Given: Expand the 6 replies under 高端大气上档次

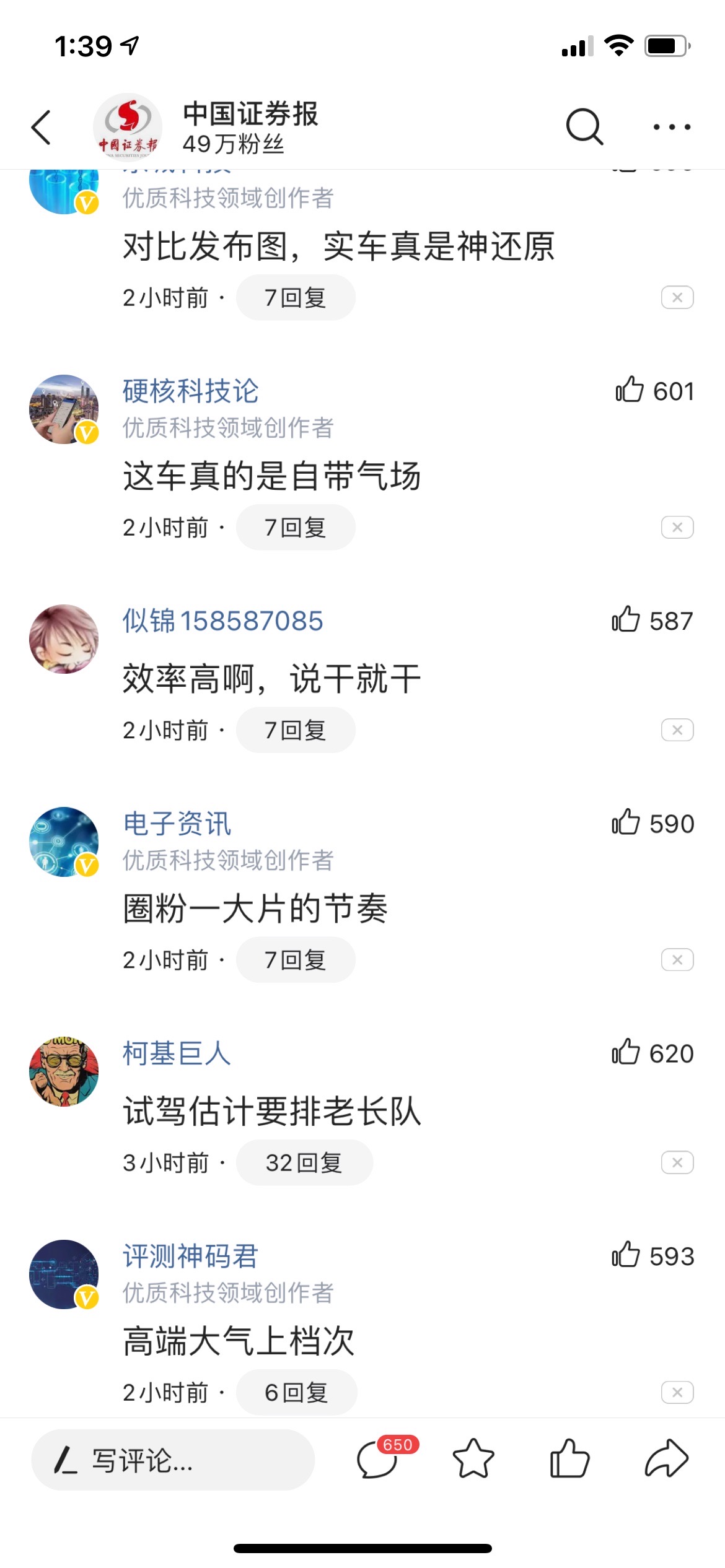Looking at the screenshot, I should coord(296,1393).
